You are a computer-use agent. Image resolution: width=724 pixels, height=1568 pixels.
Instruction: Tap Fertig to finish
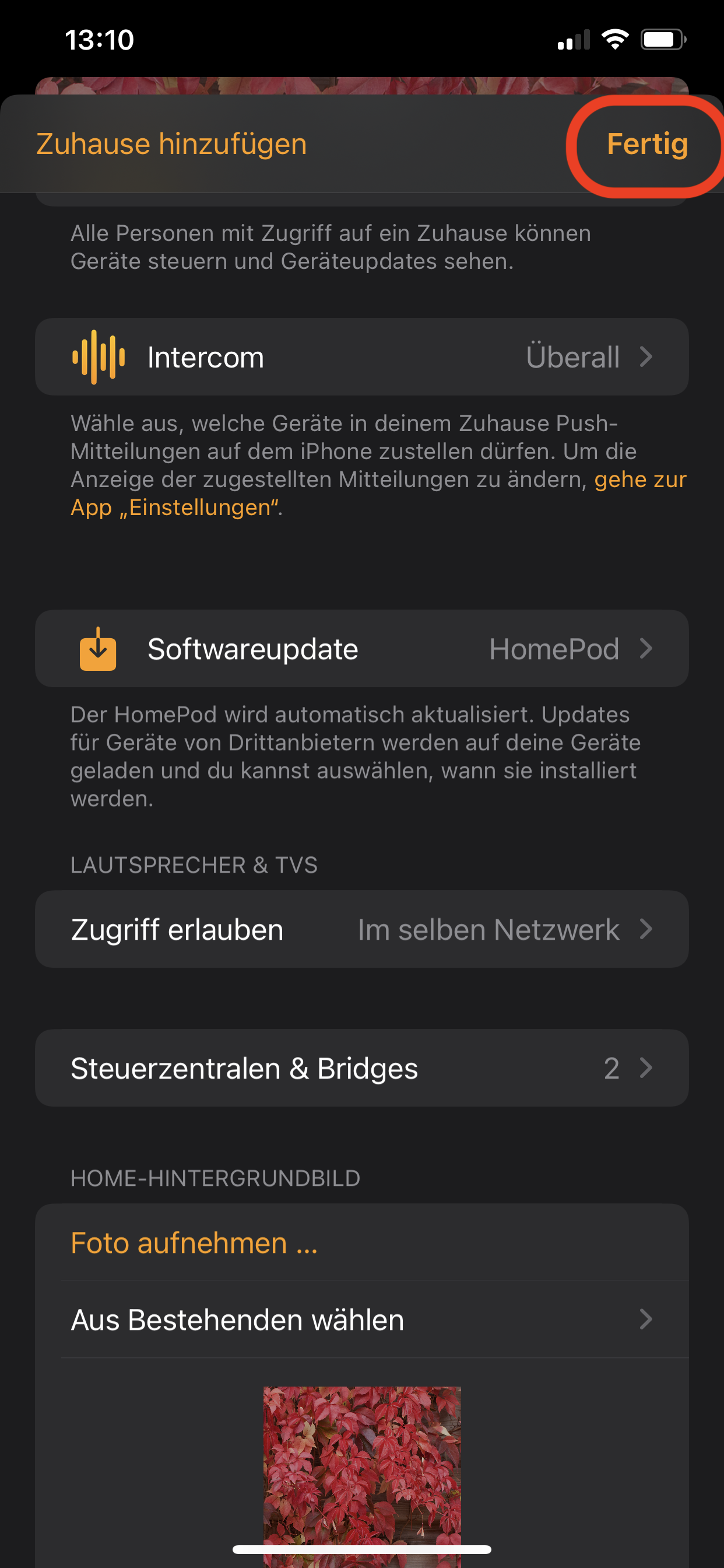pos(646,144)
